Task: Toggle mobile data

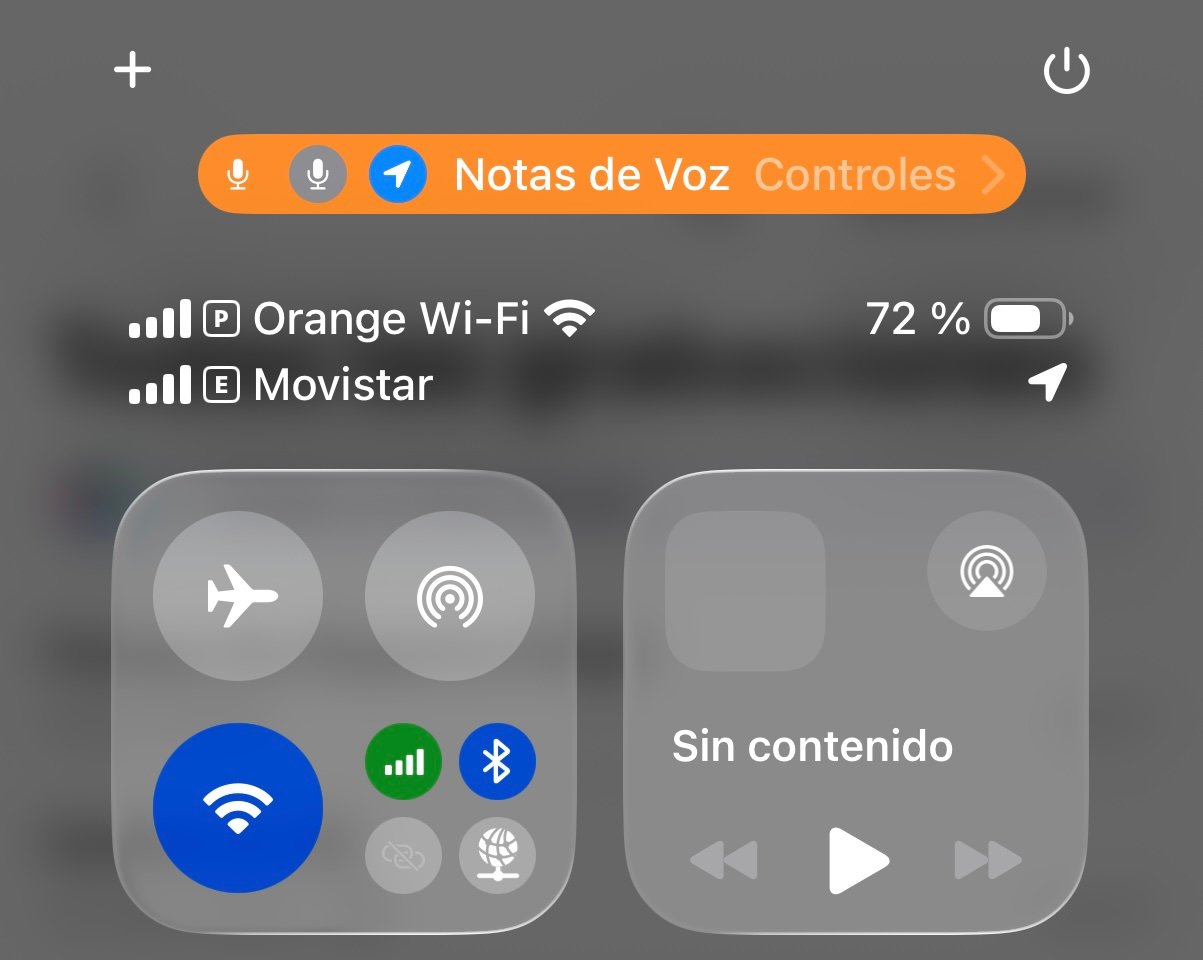Action: pos(404,762)
